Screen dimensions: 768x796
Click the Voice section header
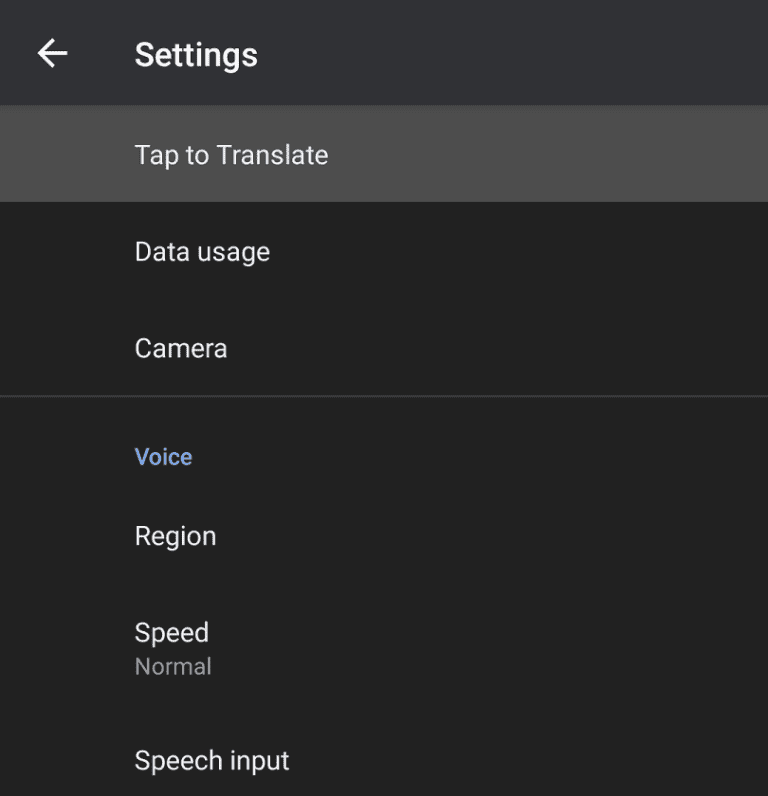pyautogui.click(x=164, y=456)
